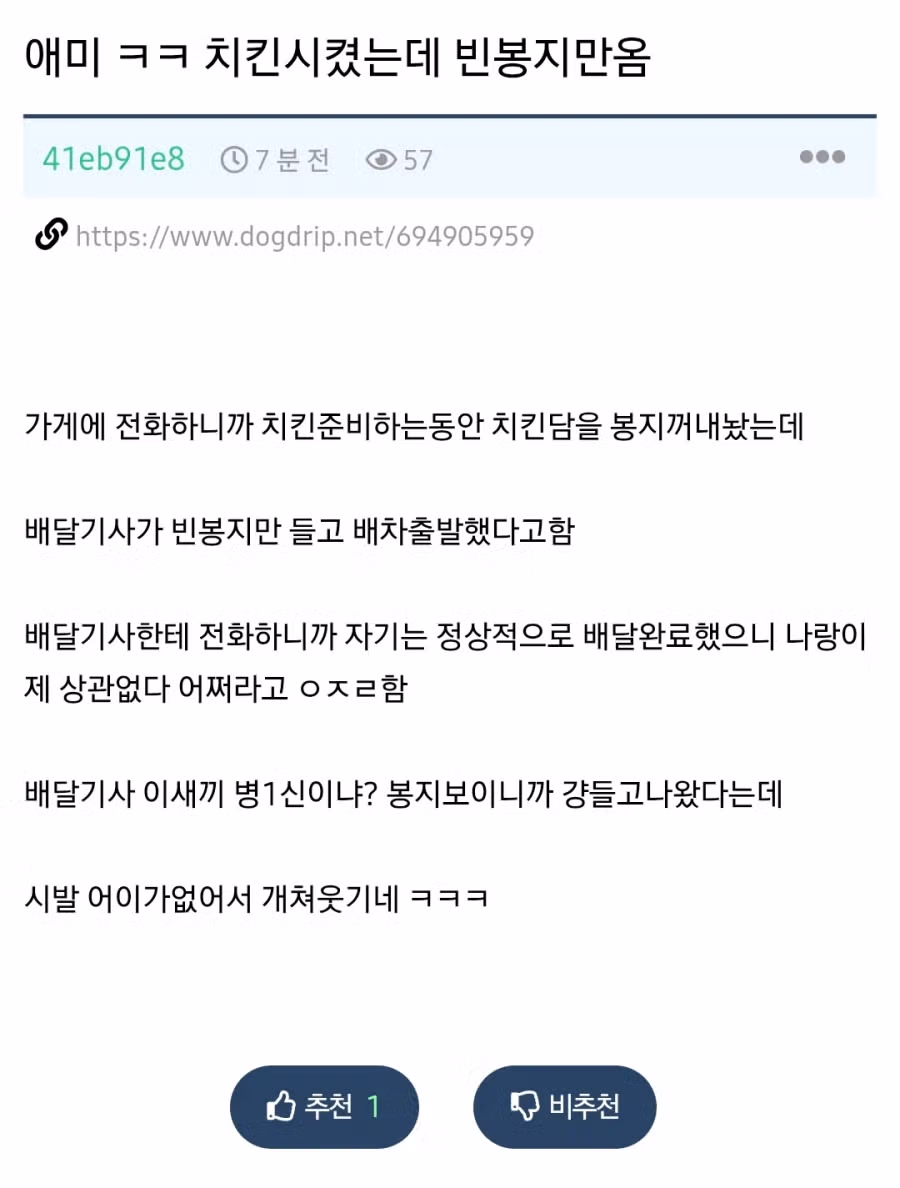Viewport: 900px width, 1188px height.
Task: Tap the 추천 upvote button
Action: [x=324, y=1106]
